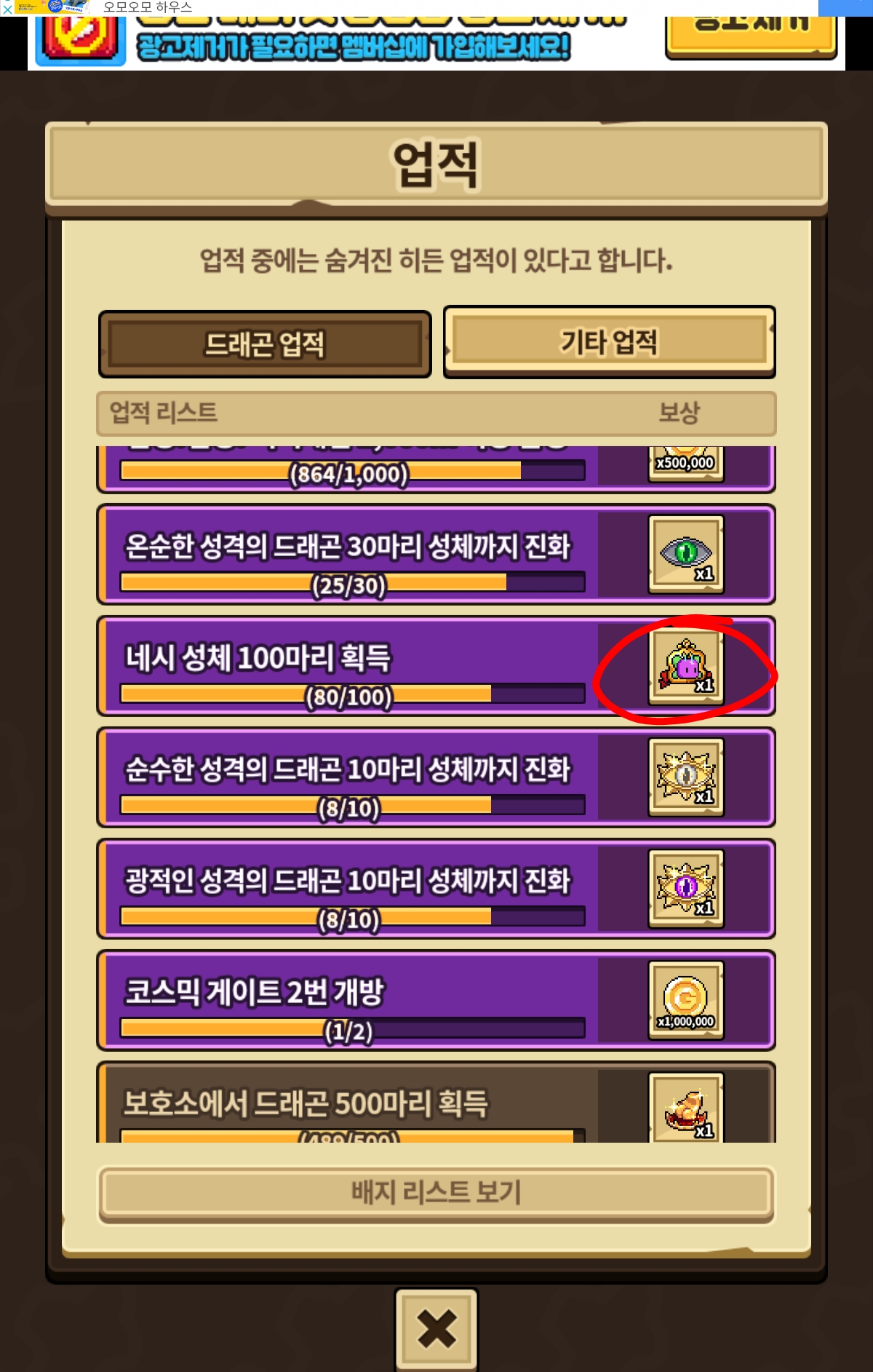Tap the 코스믹 게이트 2번 개방 gold reward
The height and width of the screenshot is (1372, 873).
686,1000
